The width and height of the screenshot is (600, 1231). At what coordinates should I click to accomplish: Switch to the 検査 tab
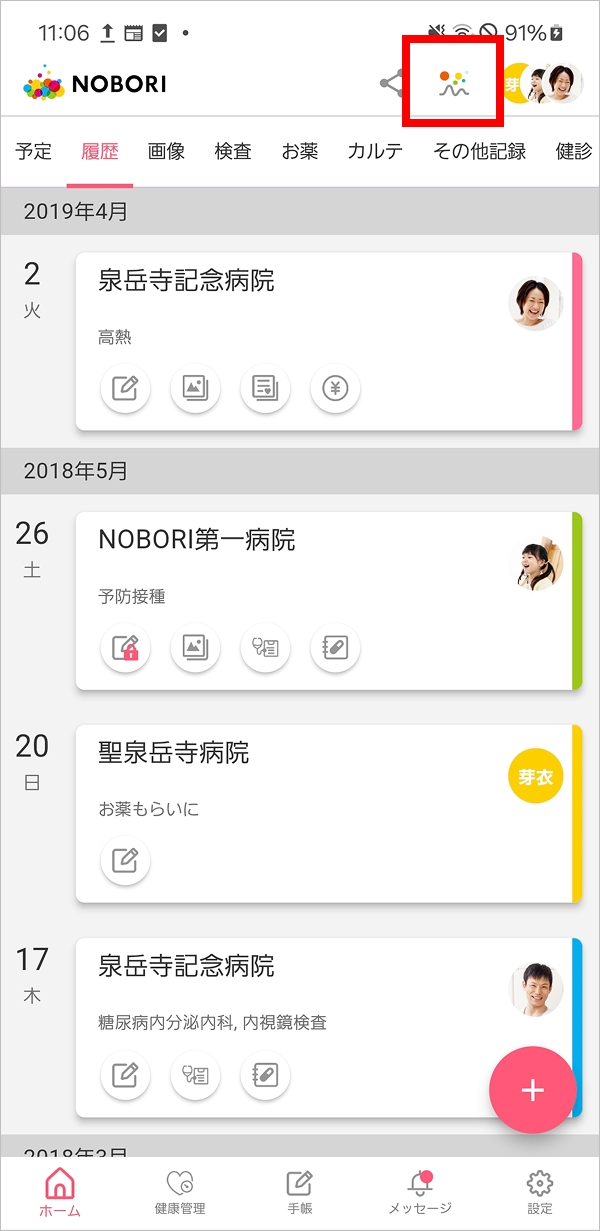(x=233, y=152)
